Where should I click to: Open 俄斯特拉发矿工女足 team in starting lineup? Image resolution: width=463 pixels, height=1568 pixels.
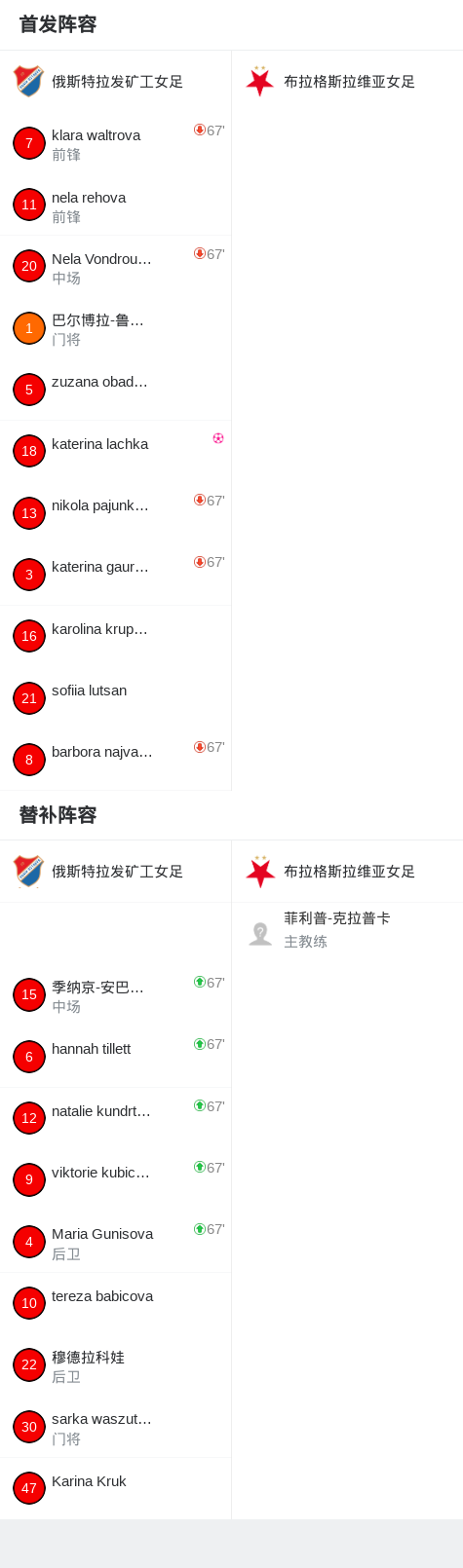point(115,82)
